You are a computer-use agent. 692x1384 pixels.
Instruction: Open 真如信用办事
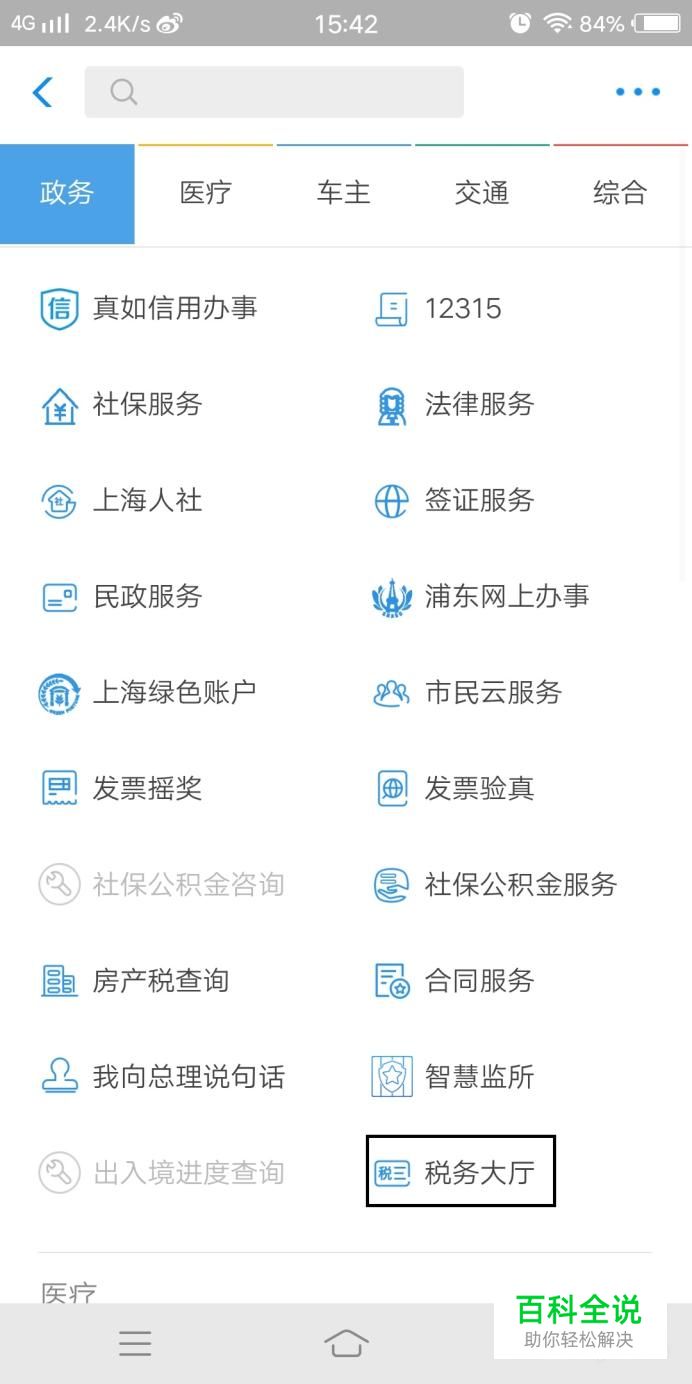pos(149,308)
